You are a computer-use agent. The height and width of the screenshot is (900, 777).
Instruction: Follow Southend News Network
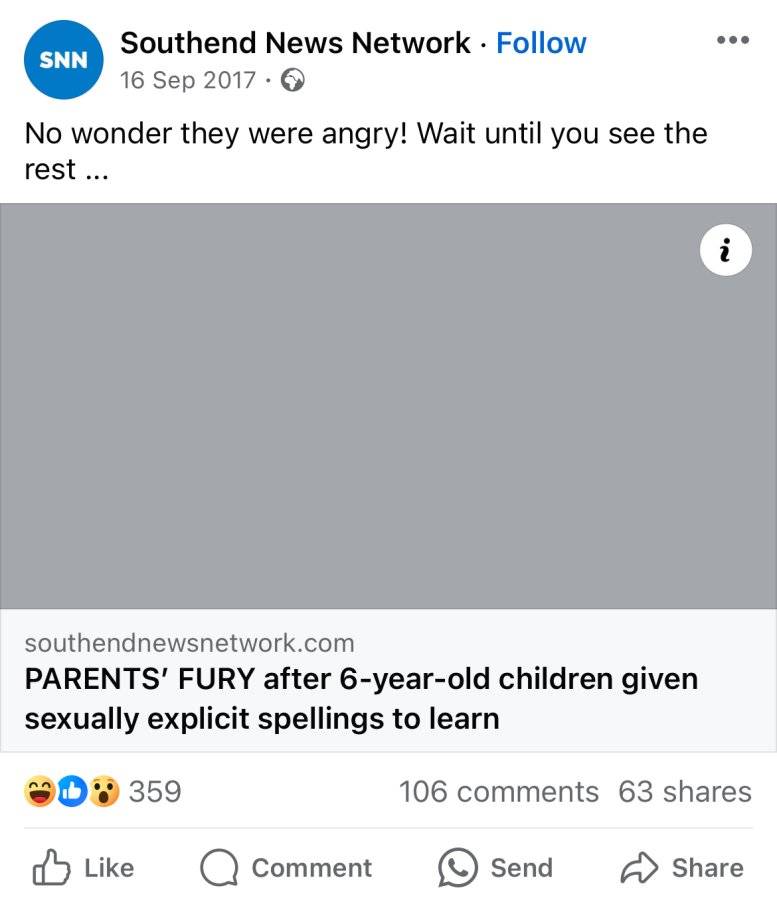pos(541,43)
